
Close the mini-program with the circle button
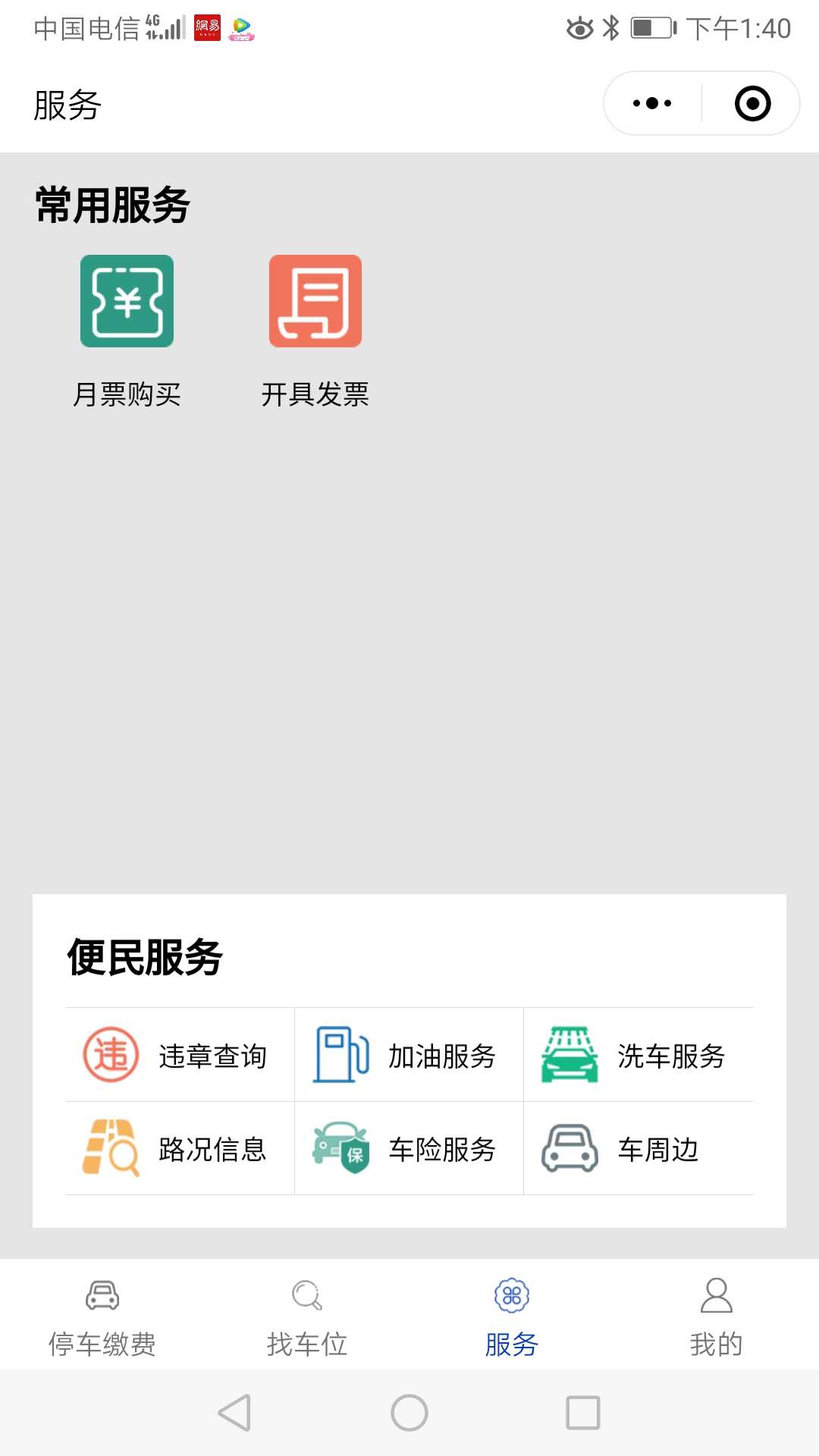tap(752, 103)
